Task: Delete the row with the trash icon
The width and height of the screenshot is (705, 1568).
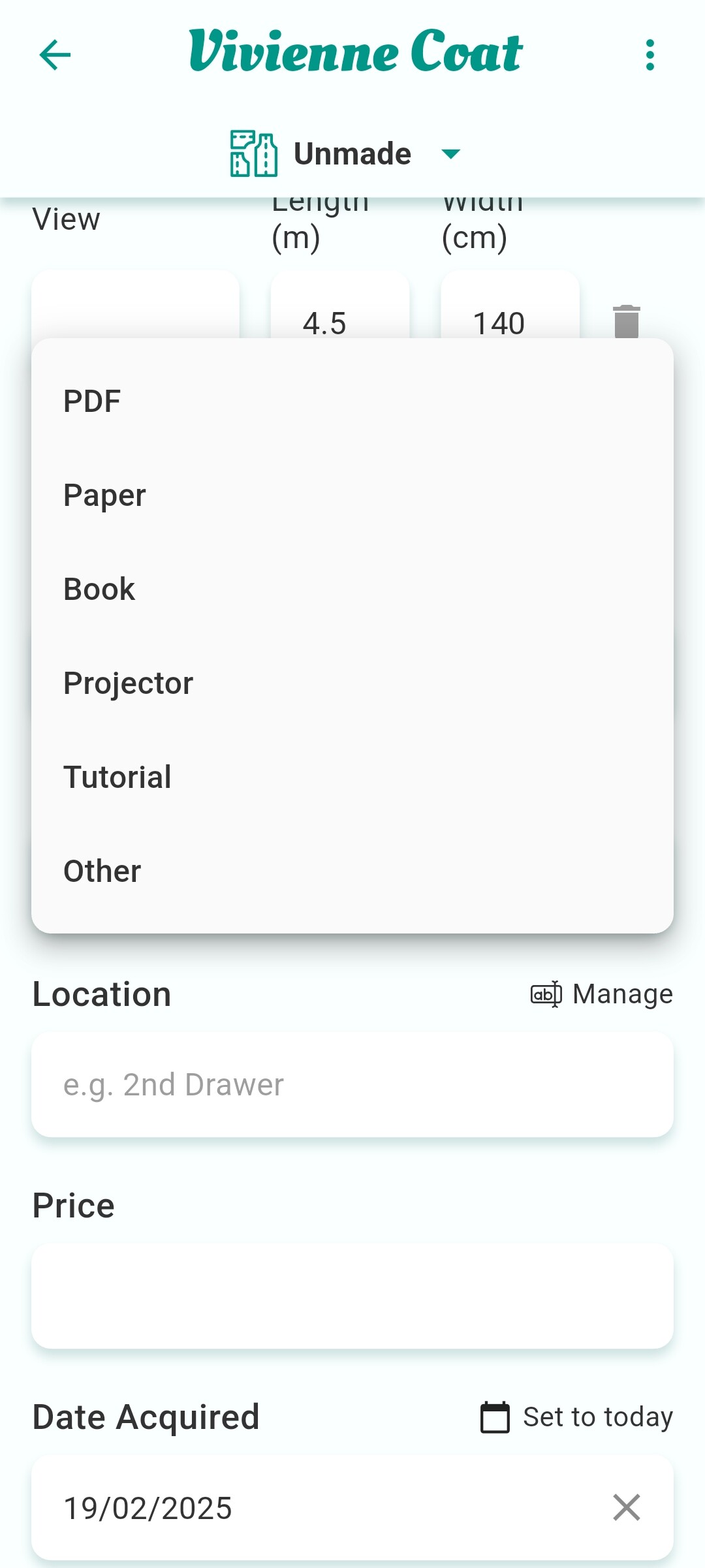Action: click(627, 321)
